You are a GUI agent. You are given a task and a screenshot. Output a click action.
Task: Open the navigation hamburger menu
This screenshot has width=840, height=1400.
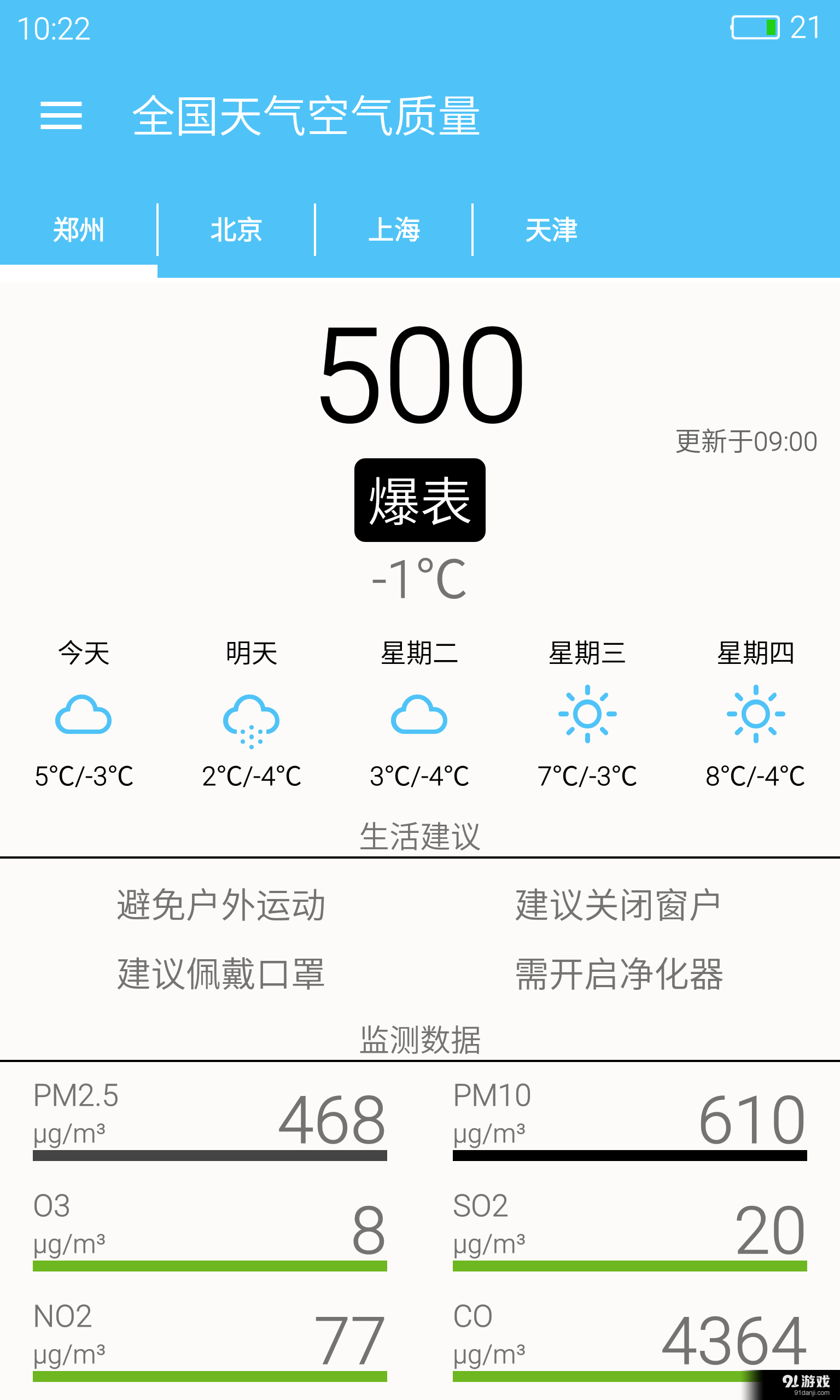pos(62,116)
